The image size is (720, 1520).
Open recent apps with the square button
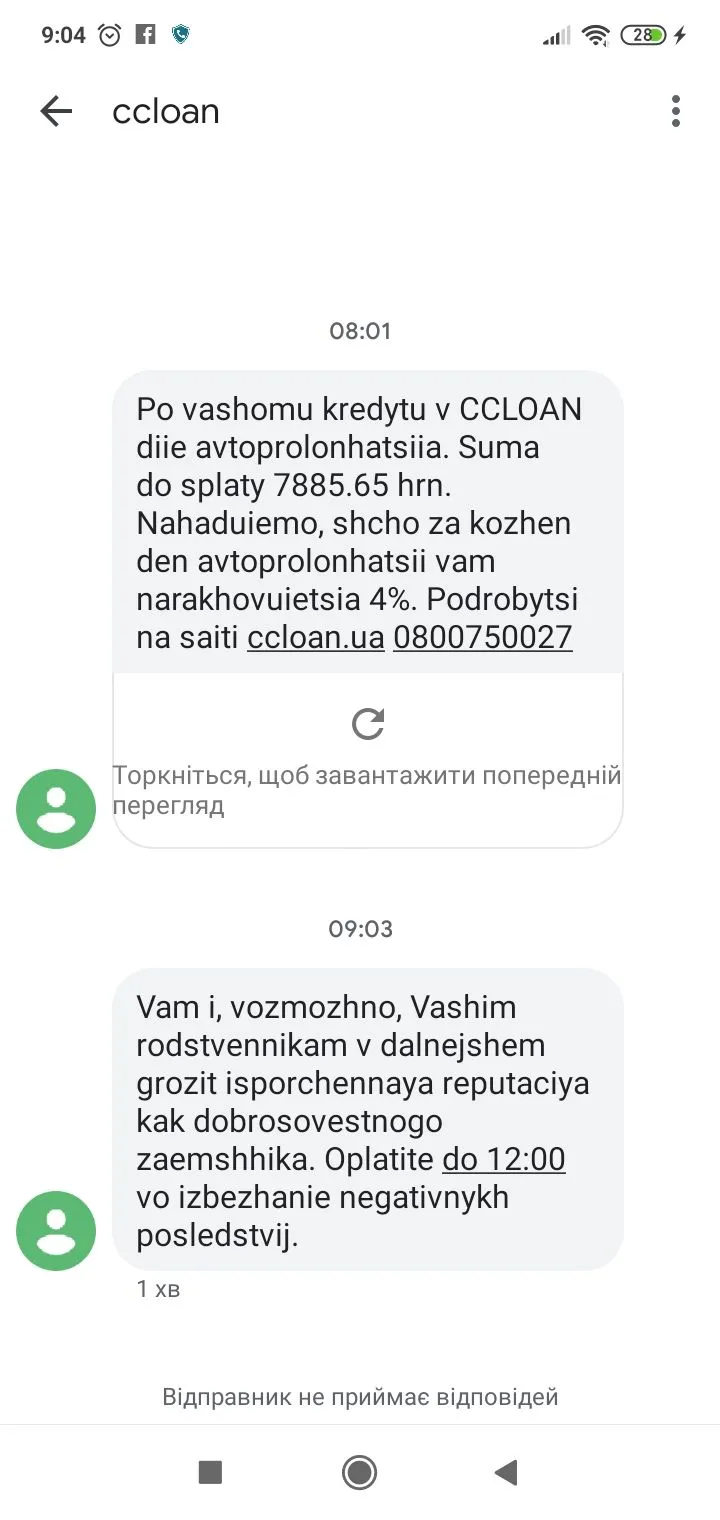[210, 1472]
